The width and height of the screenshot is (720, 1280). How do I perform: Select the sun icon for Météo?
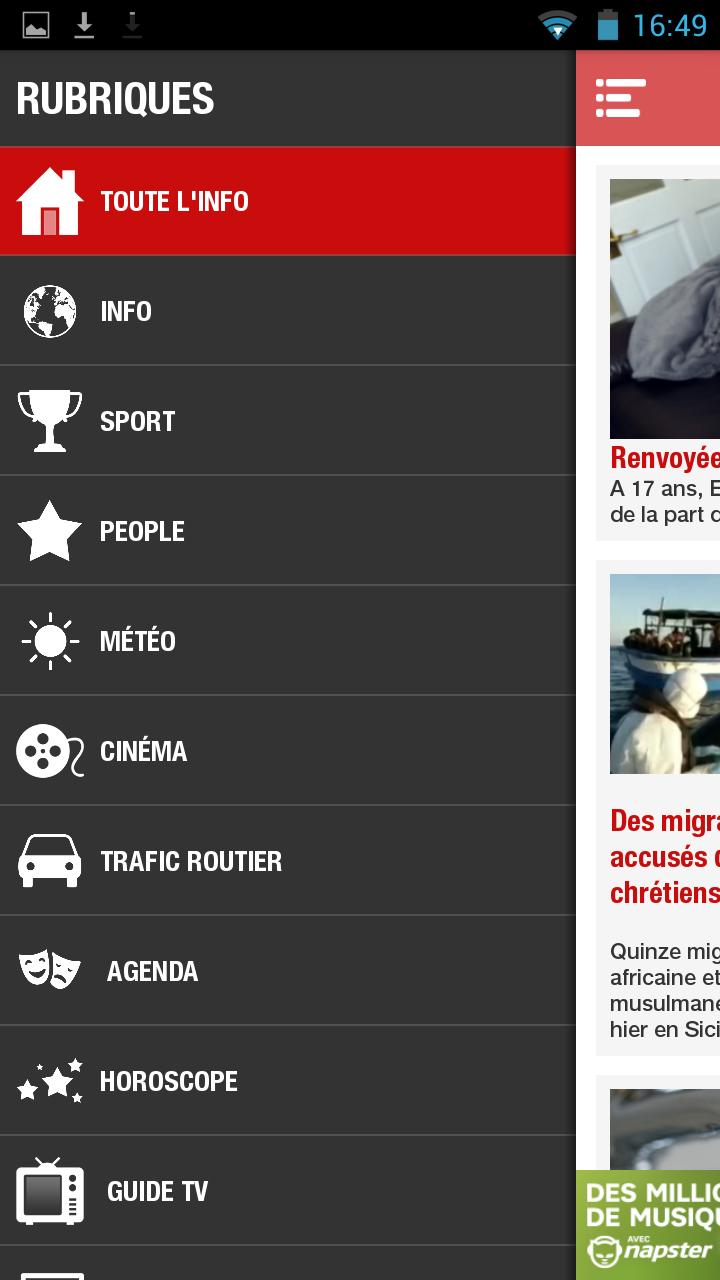coord(49,641)
